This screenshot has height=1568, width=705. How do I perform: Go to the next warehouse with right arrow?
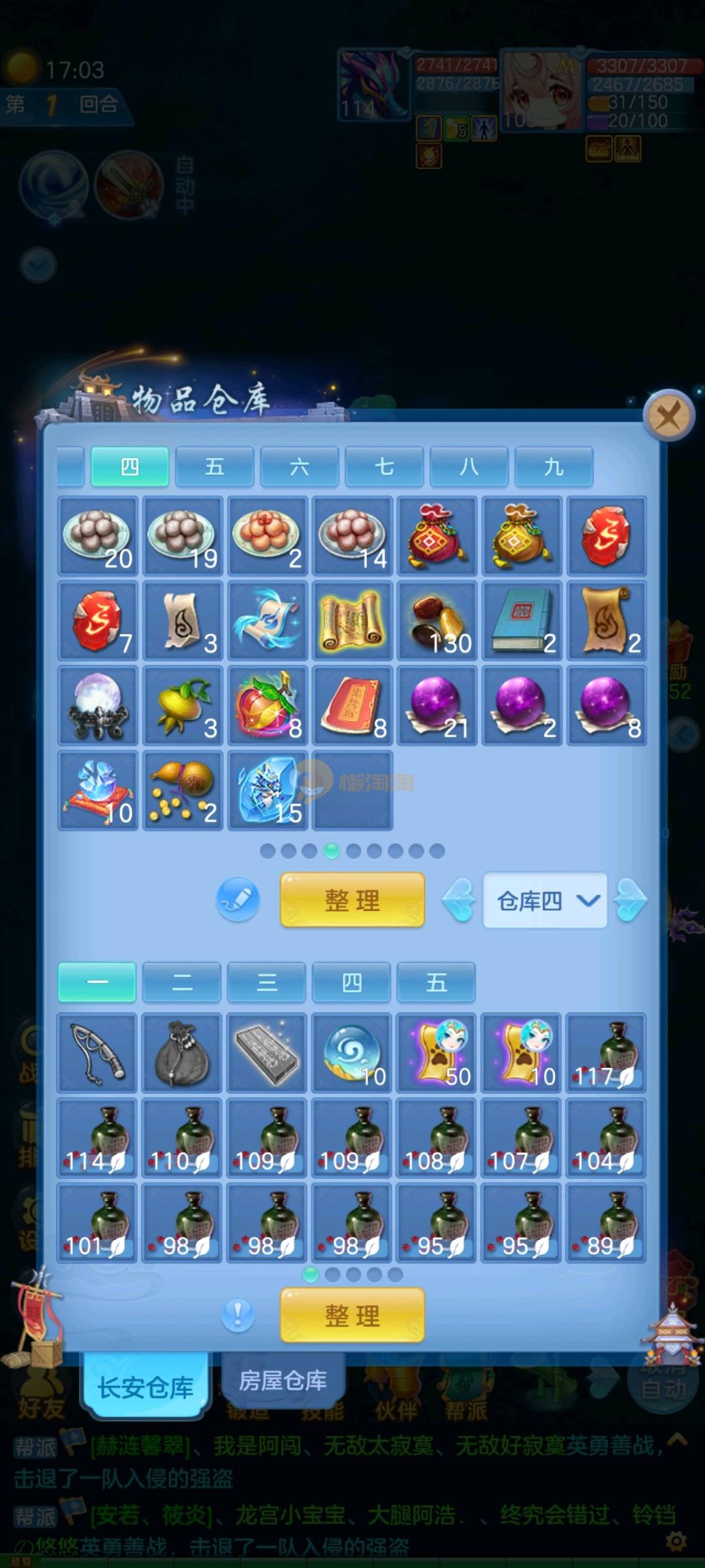(631, 901)
